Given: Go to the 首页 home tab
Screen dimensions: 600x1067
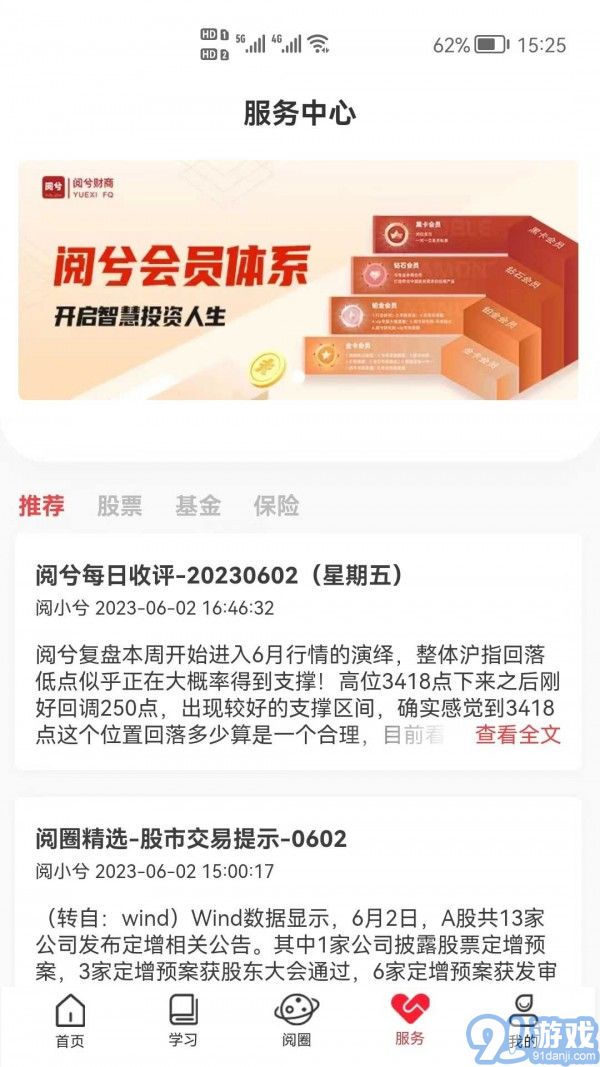Looking at the screenshot, I should (69, 1021).
